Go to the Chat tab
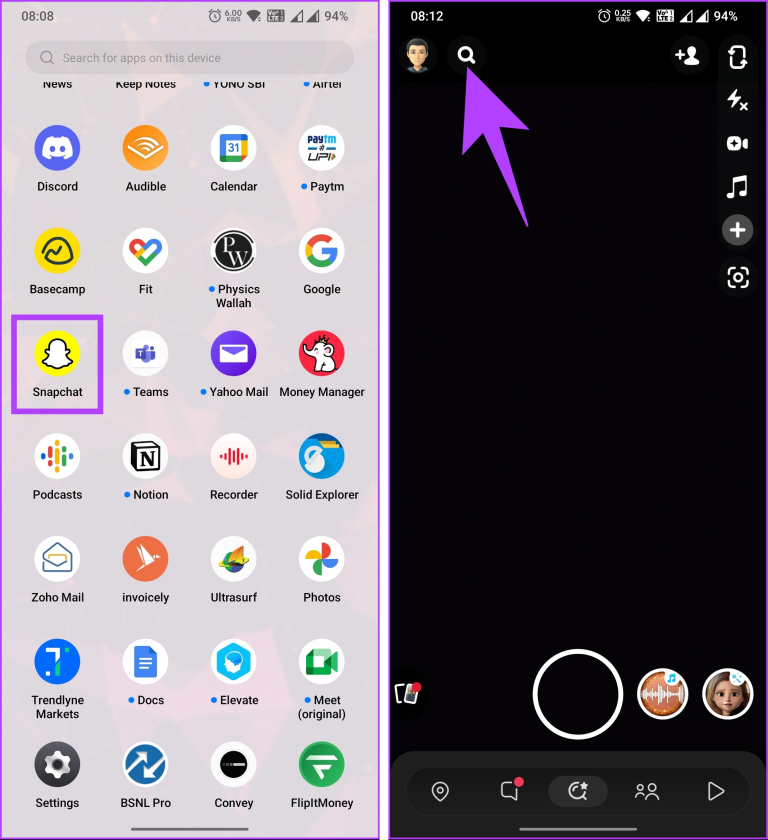 pos(508,791)
